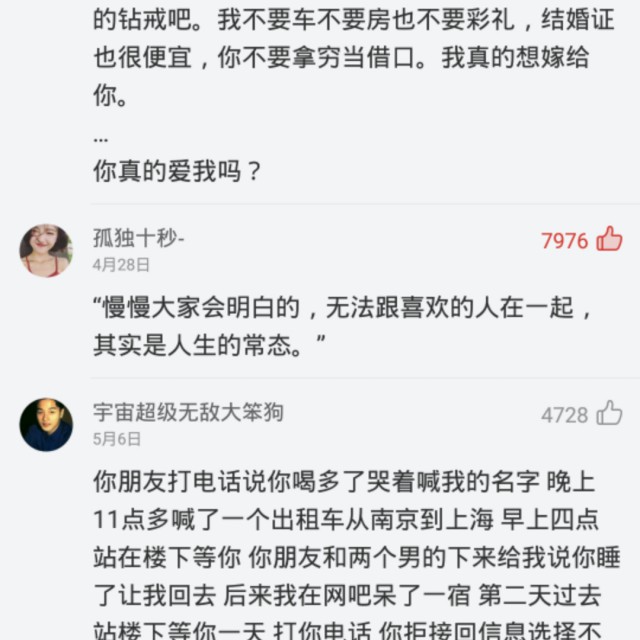Tap the username 孤独十秒-
The width and height of the screenshot is (640, 640).
139,238
